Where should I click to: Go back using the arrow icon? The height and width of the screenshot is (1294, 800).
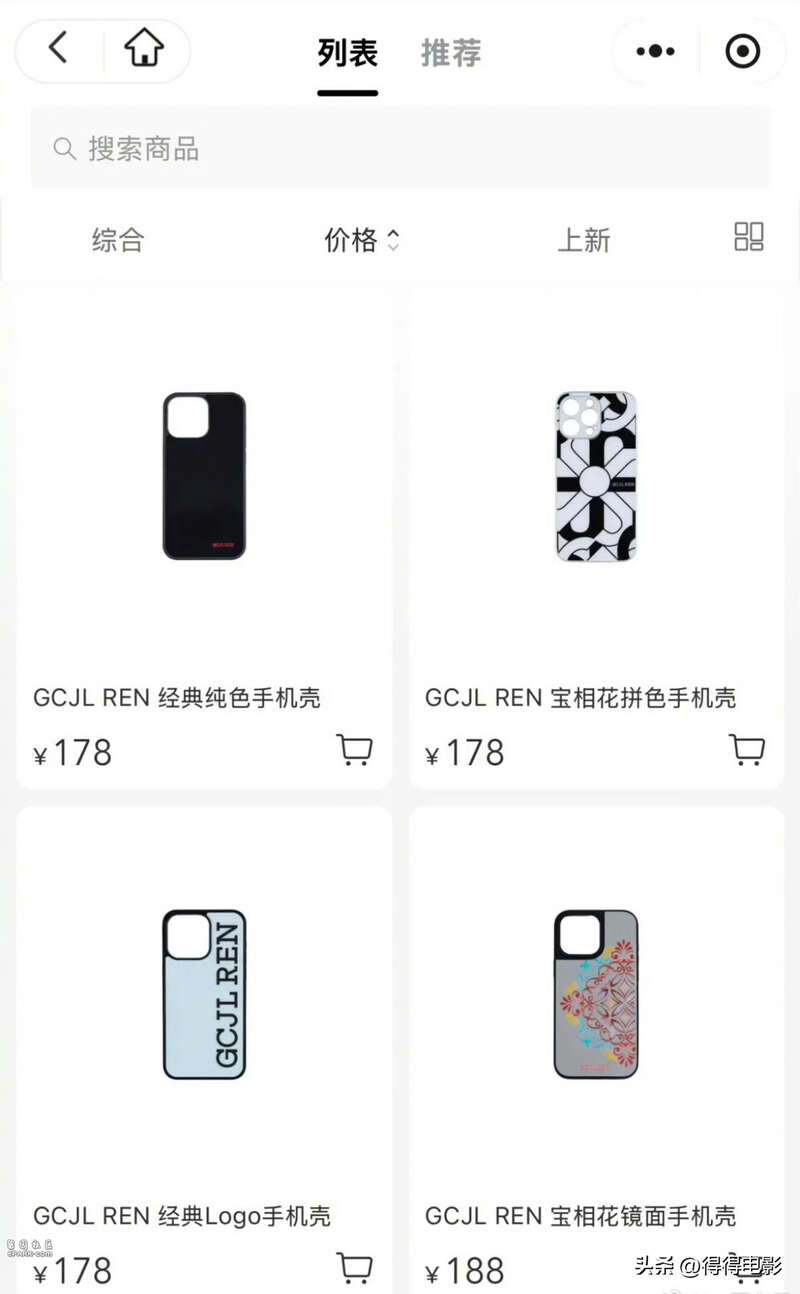click(59, 48)
